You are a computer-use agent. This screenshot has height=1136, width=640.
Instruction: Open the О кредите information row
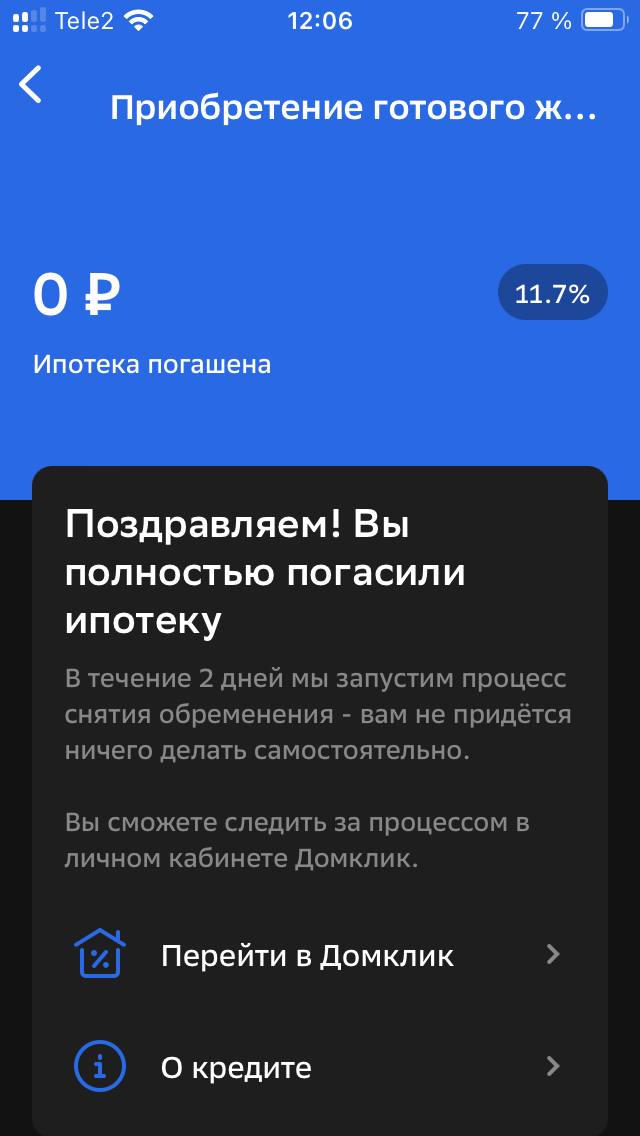point(318,1067)
